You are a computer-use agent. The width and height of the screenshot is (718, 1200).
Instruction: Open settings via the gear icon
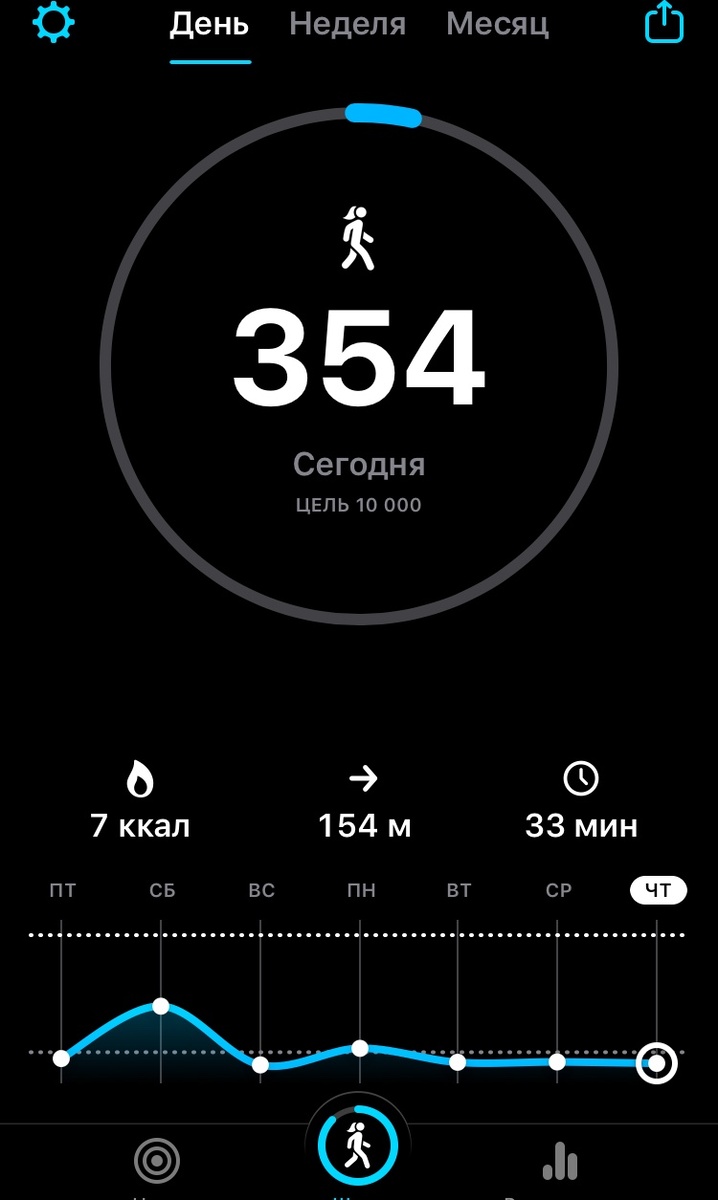pyautogui.click(x=54, y=23)
